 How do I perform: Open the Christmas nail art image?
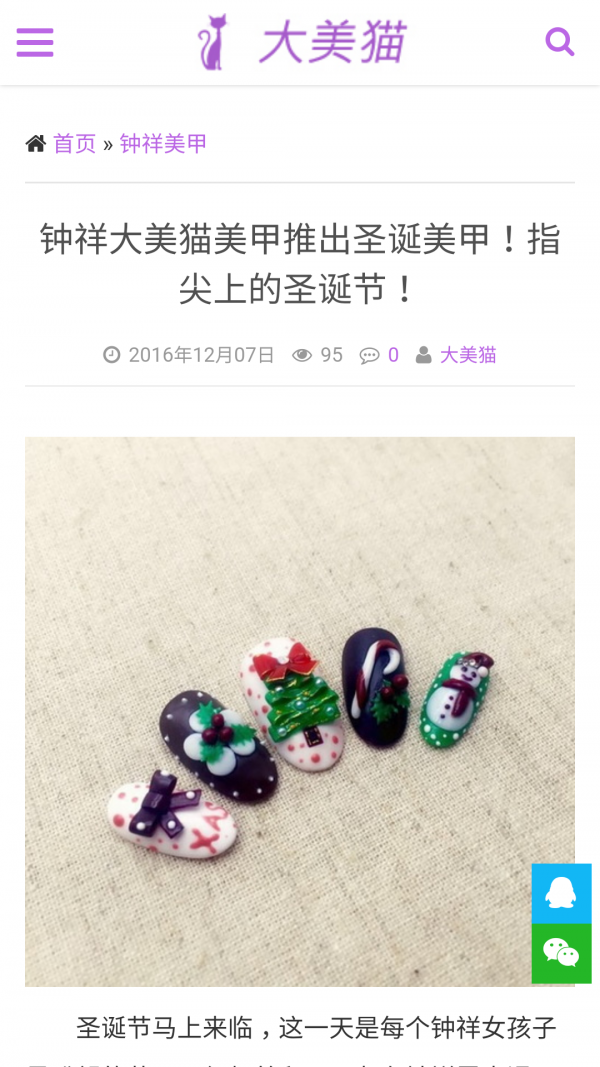point(299,710)
